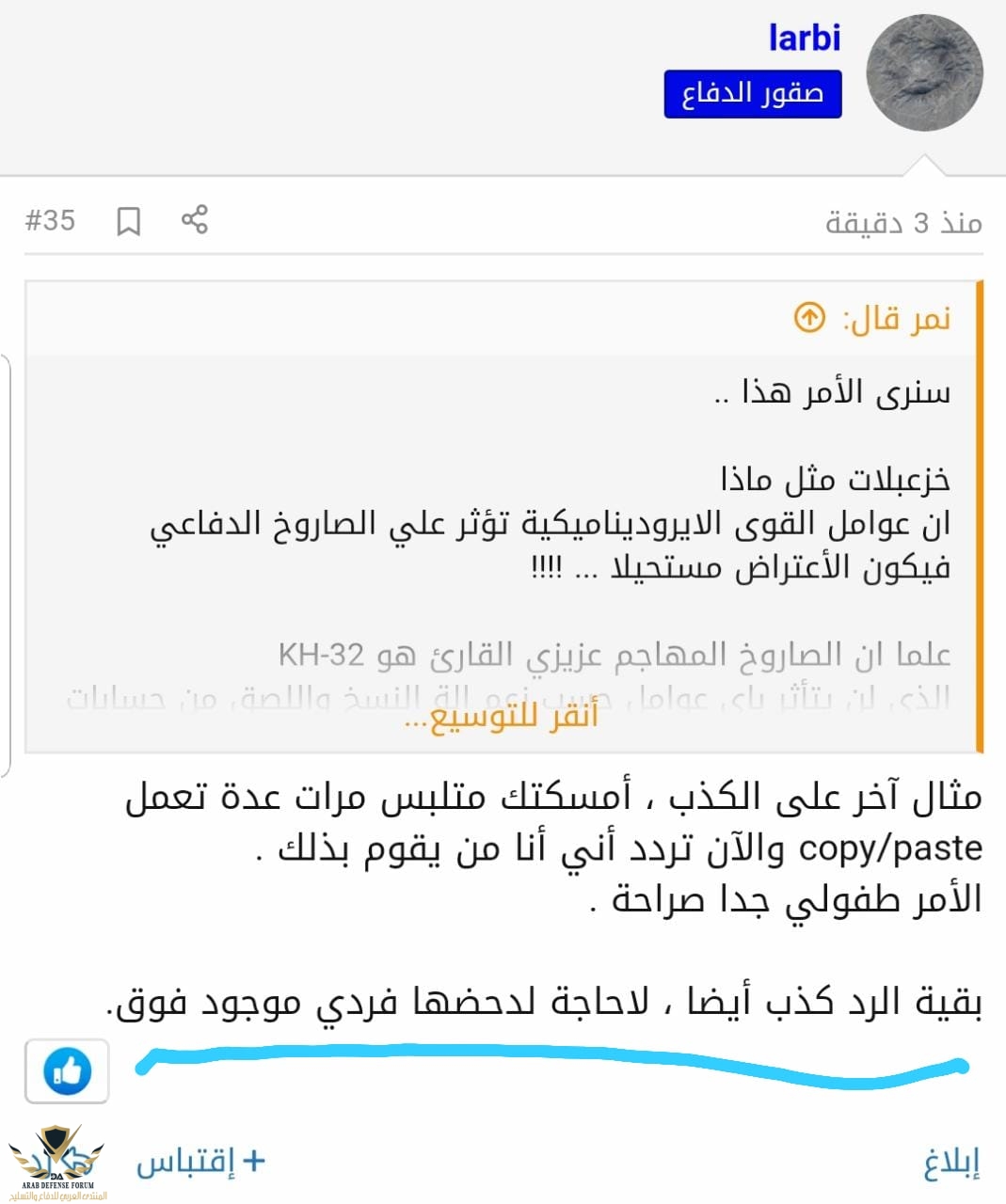Screen dimensions: 1006x1204
Task: Jump to the original quoted post by نمر
Action: pos(809,318)
